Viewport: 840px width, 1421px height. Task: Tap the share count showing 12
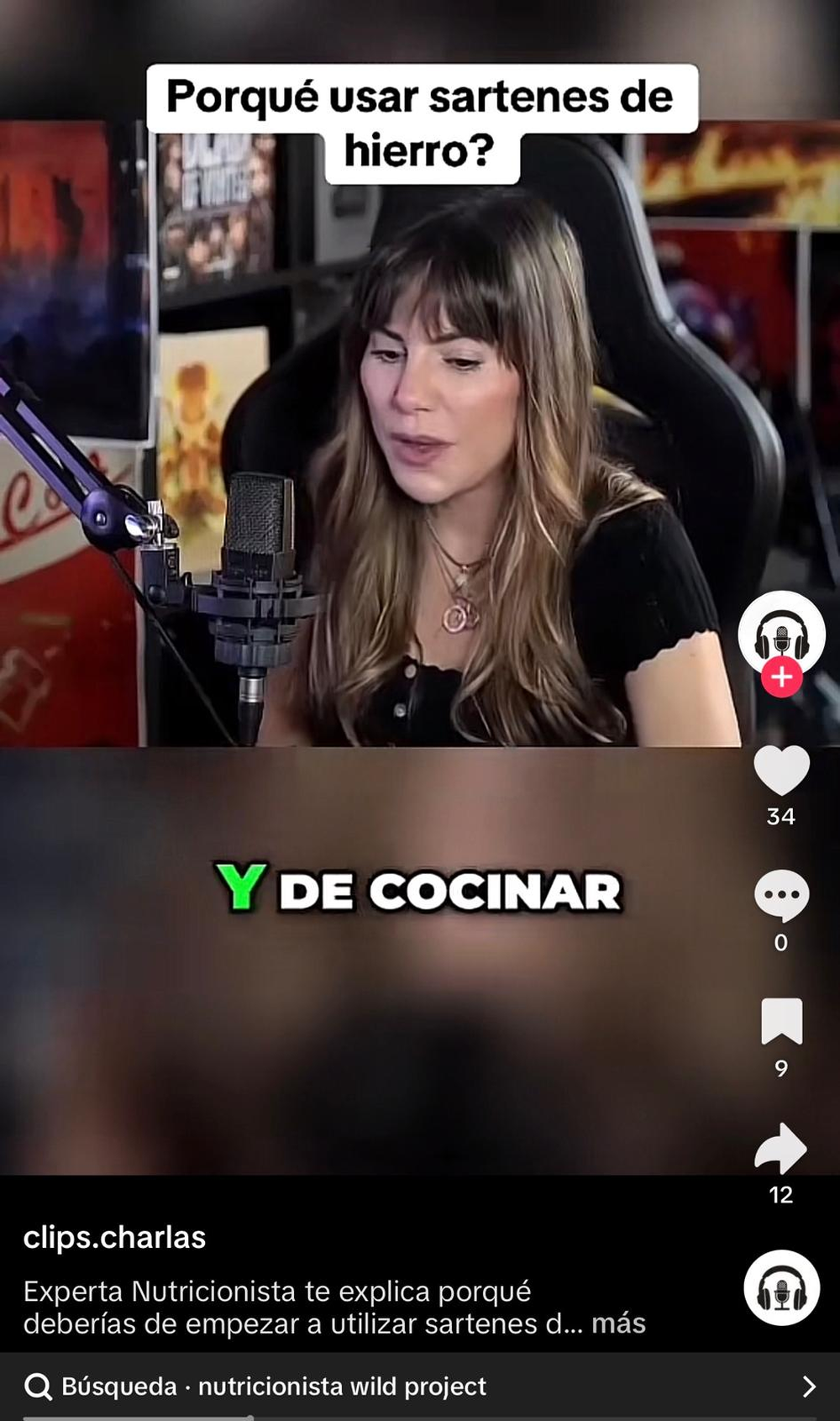click(x=780, y=1192)
